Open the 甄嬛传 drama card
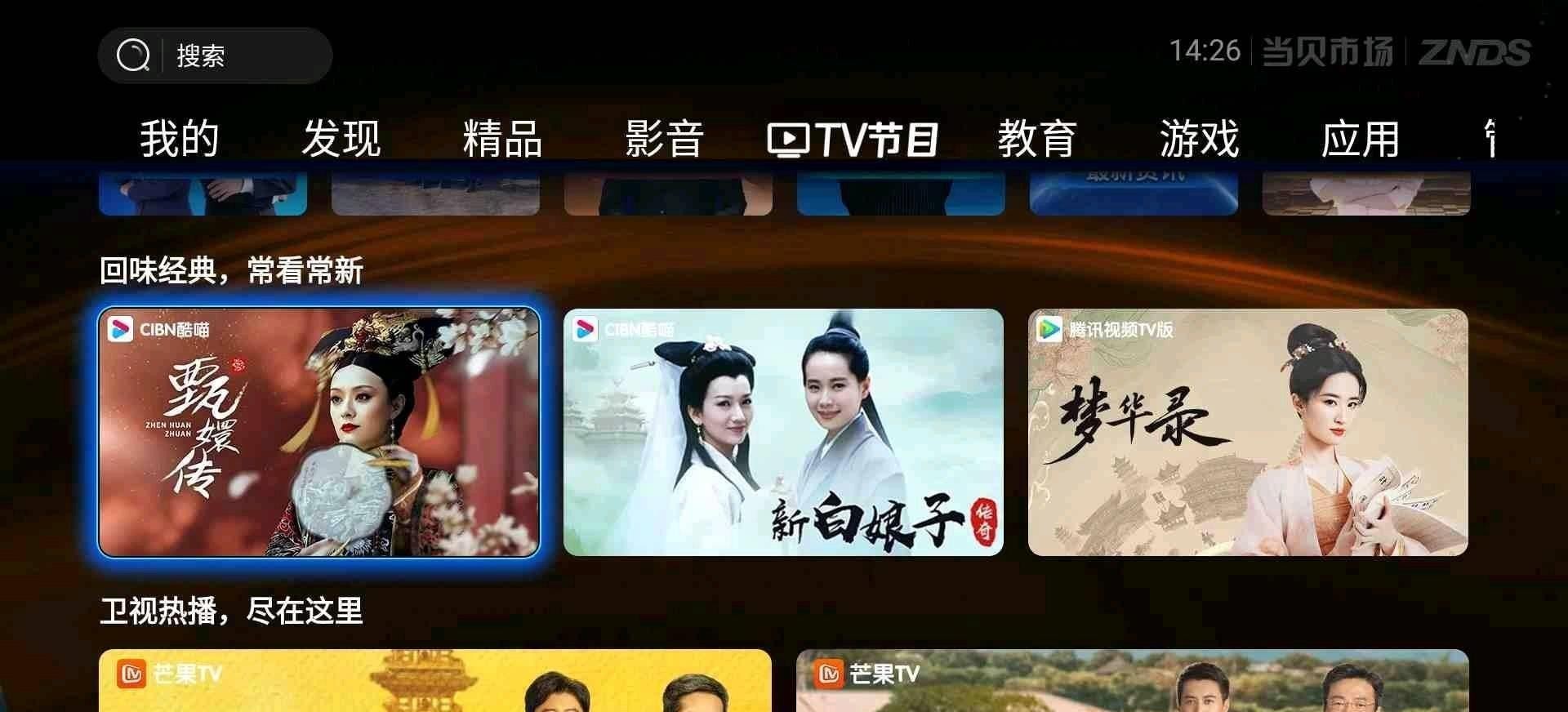The width and height of the screenshot is (1568, 712). [x=318, y=432]
